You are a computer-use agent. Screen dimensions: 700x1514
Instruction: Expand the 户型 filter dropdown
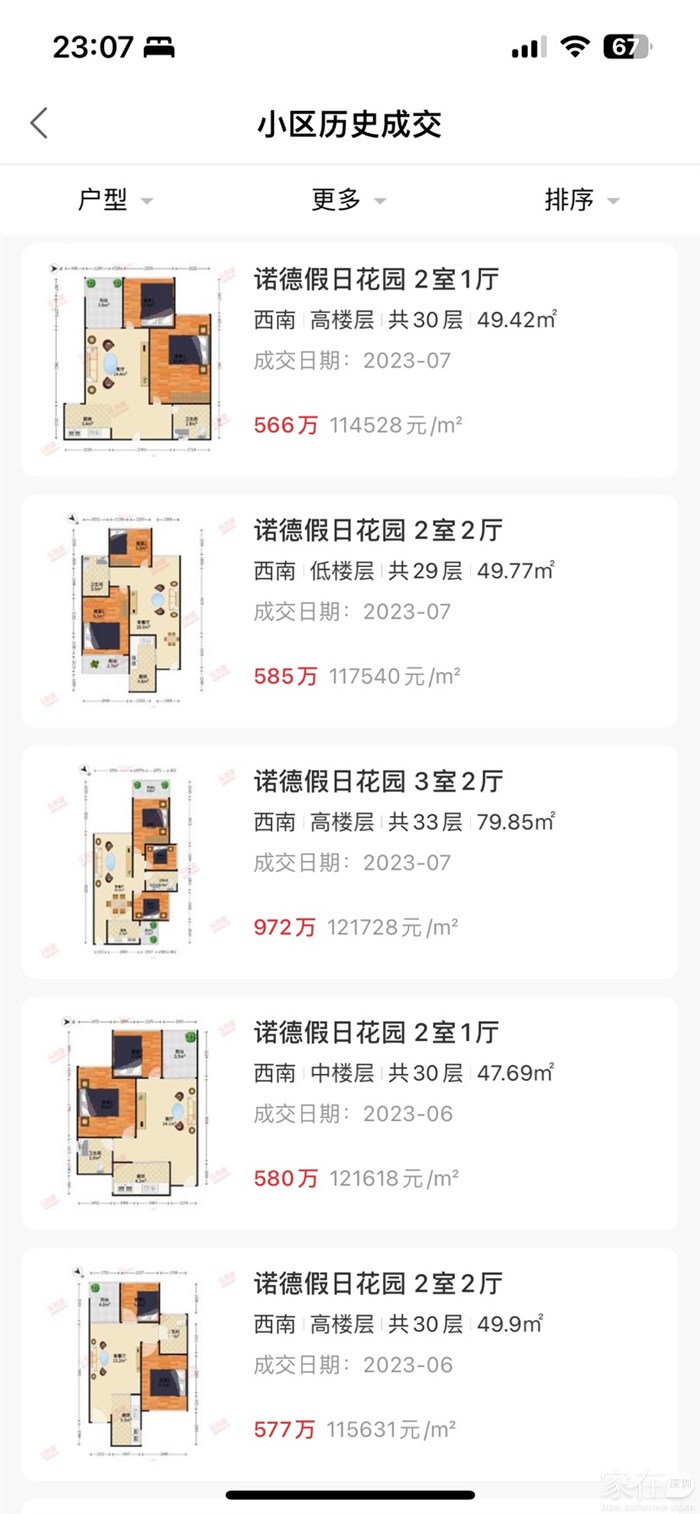115,200
